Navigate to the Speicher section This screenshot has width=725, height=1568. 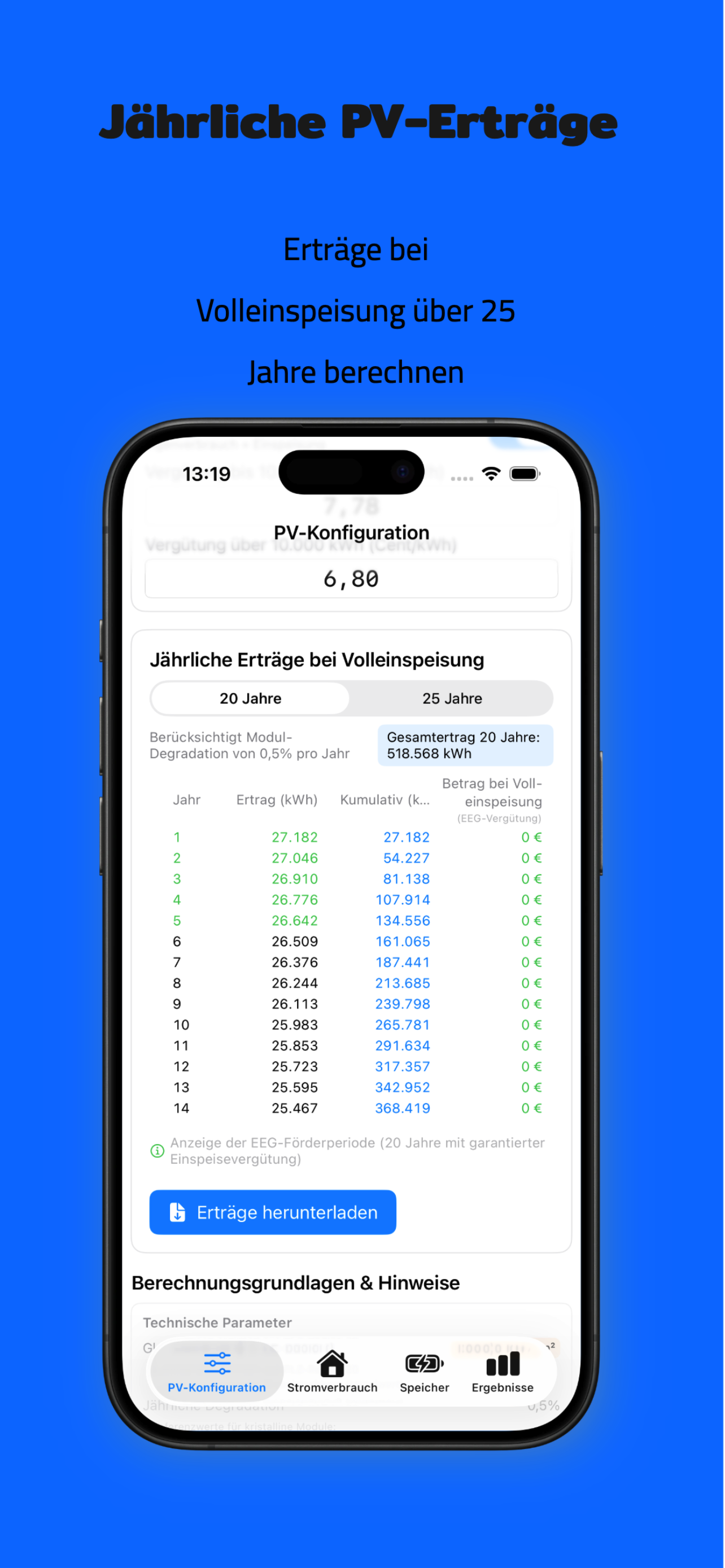[424, 1375]
